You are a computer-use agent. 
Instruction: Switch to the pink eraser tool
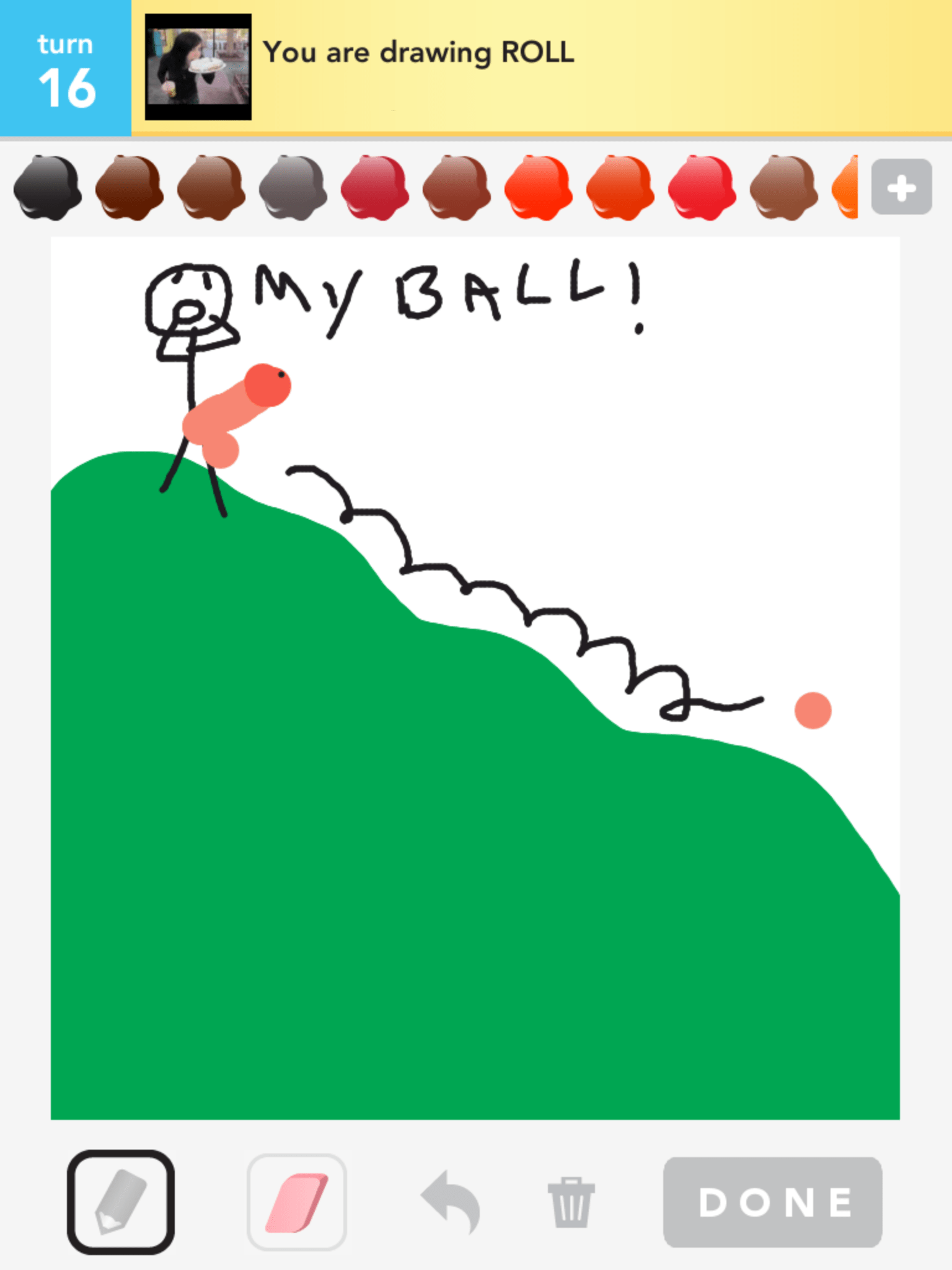pos(297,1202)
